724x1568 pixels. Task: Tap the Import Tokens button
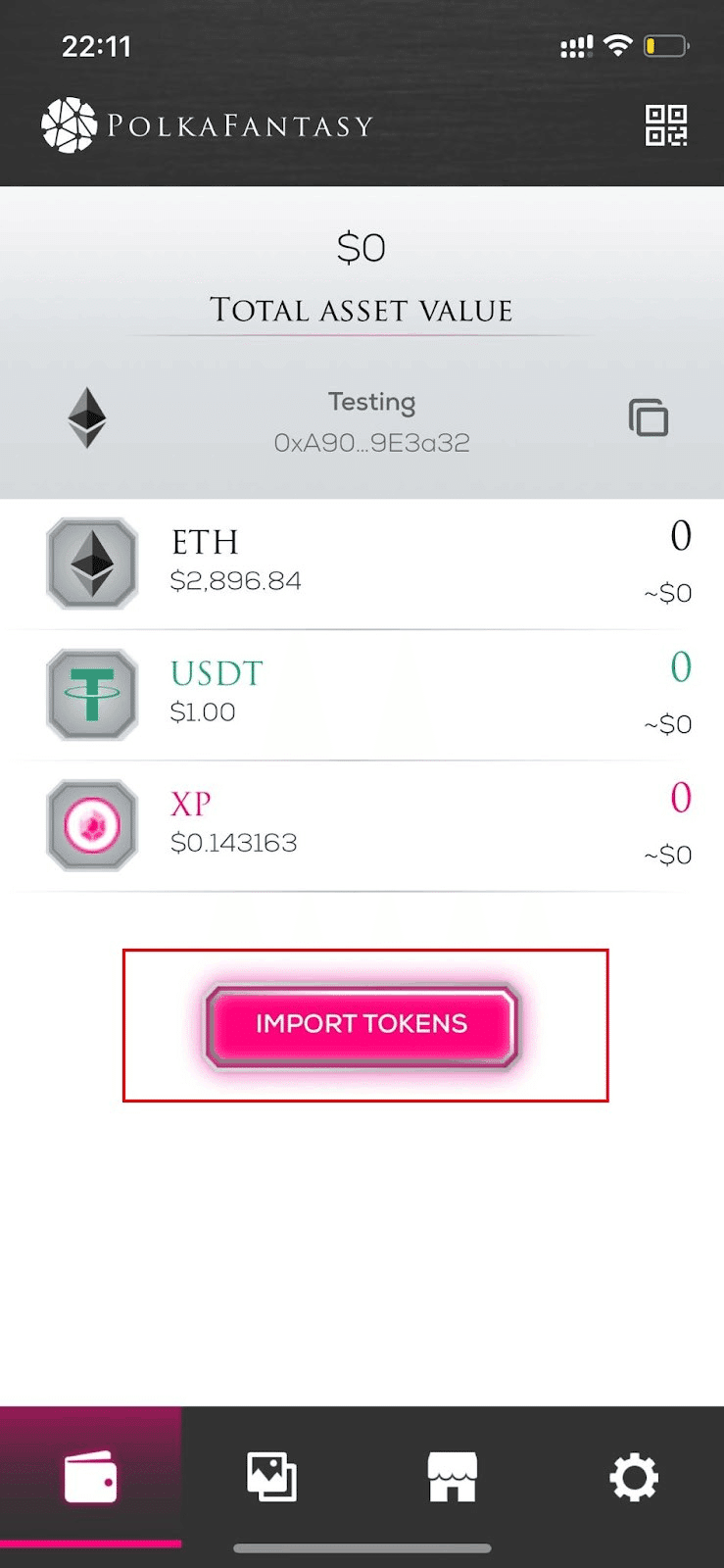point(362,1024)
